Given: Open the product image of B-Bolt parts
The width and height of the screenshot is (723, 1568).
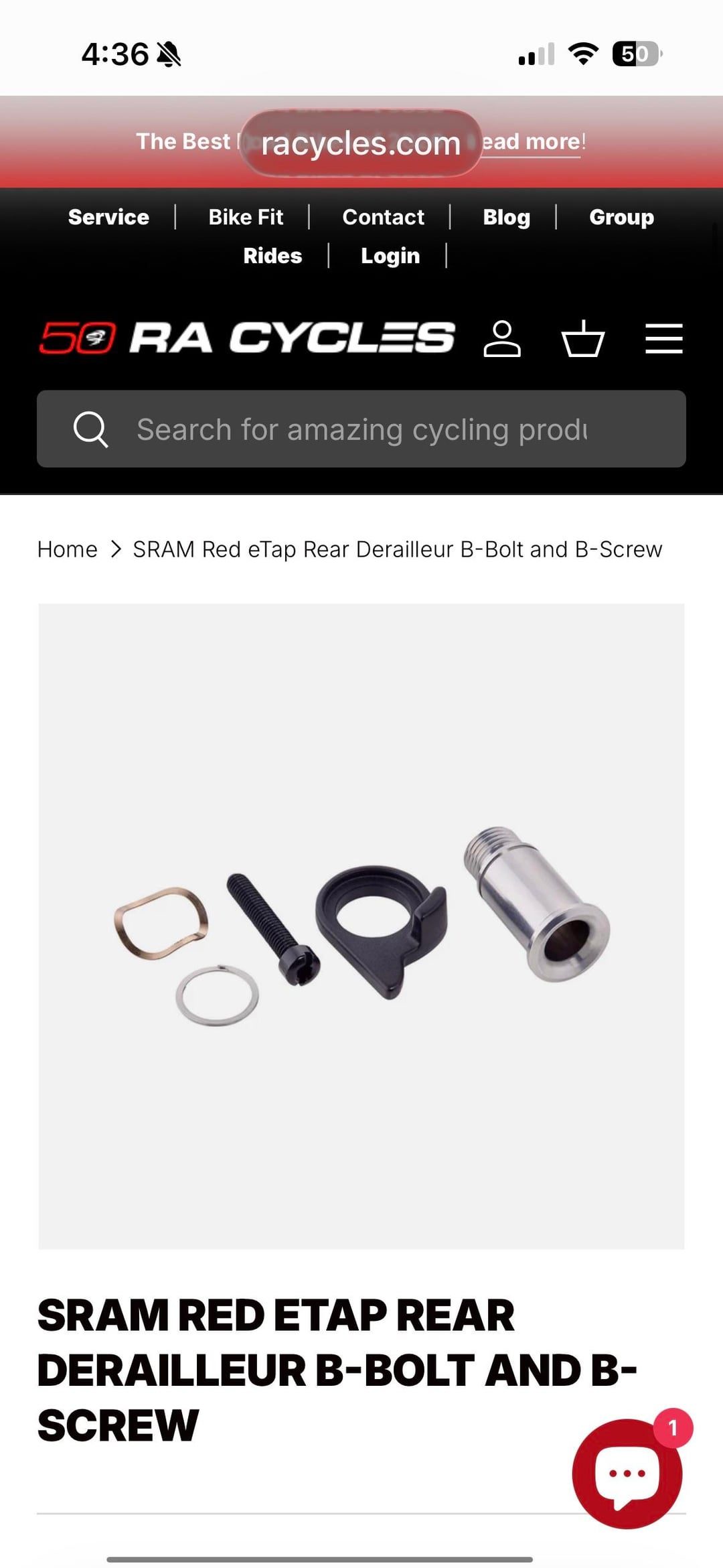Looking at the screenshot, I should (x=361, y=926).
